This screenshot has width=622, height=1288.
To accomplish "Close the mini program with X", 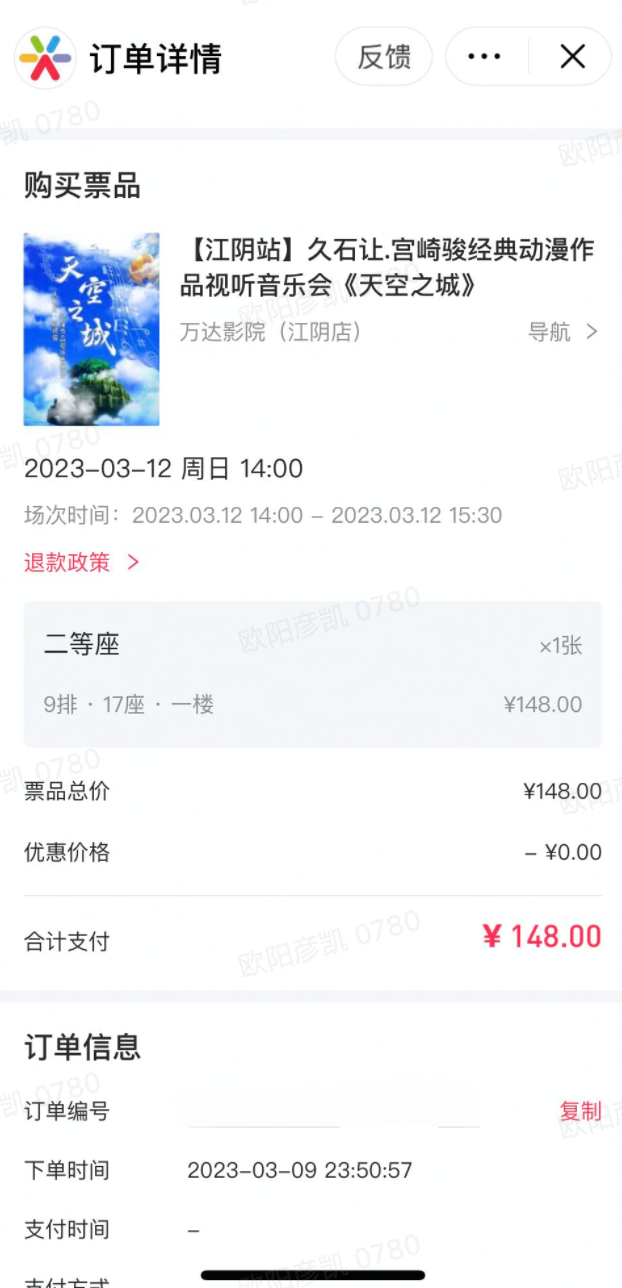I will pyautogui.click(x=572, y=57).
